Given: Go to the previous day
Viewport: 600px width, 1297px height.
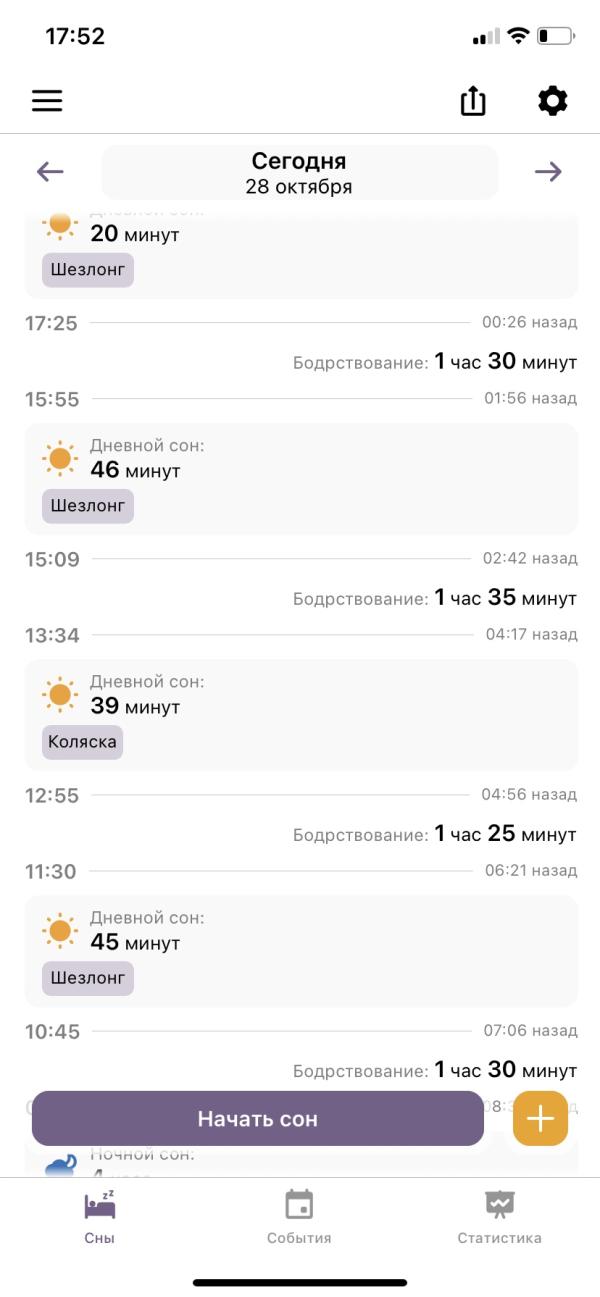Looking at the screenshot, I should (50, 172).
